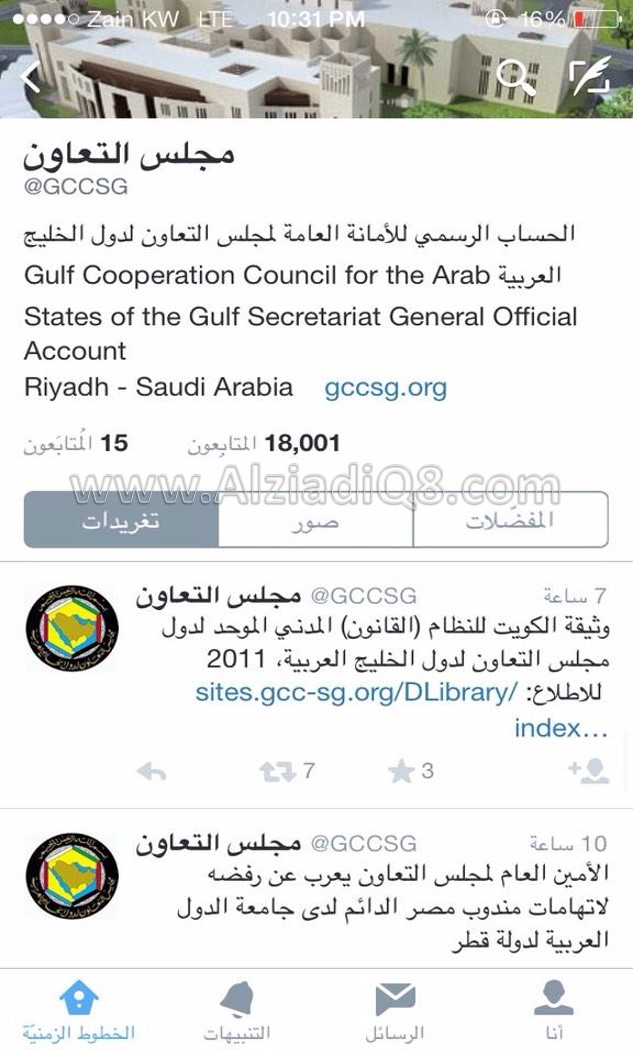This screenshot has width=633, height=1050.
Task: Open the التنبيهات notifications tab
Action: 237,1010
